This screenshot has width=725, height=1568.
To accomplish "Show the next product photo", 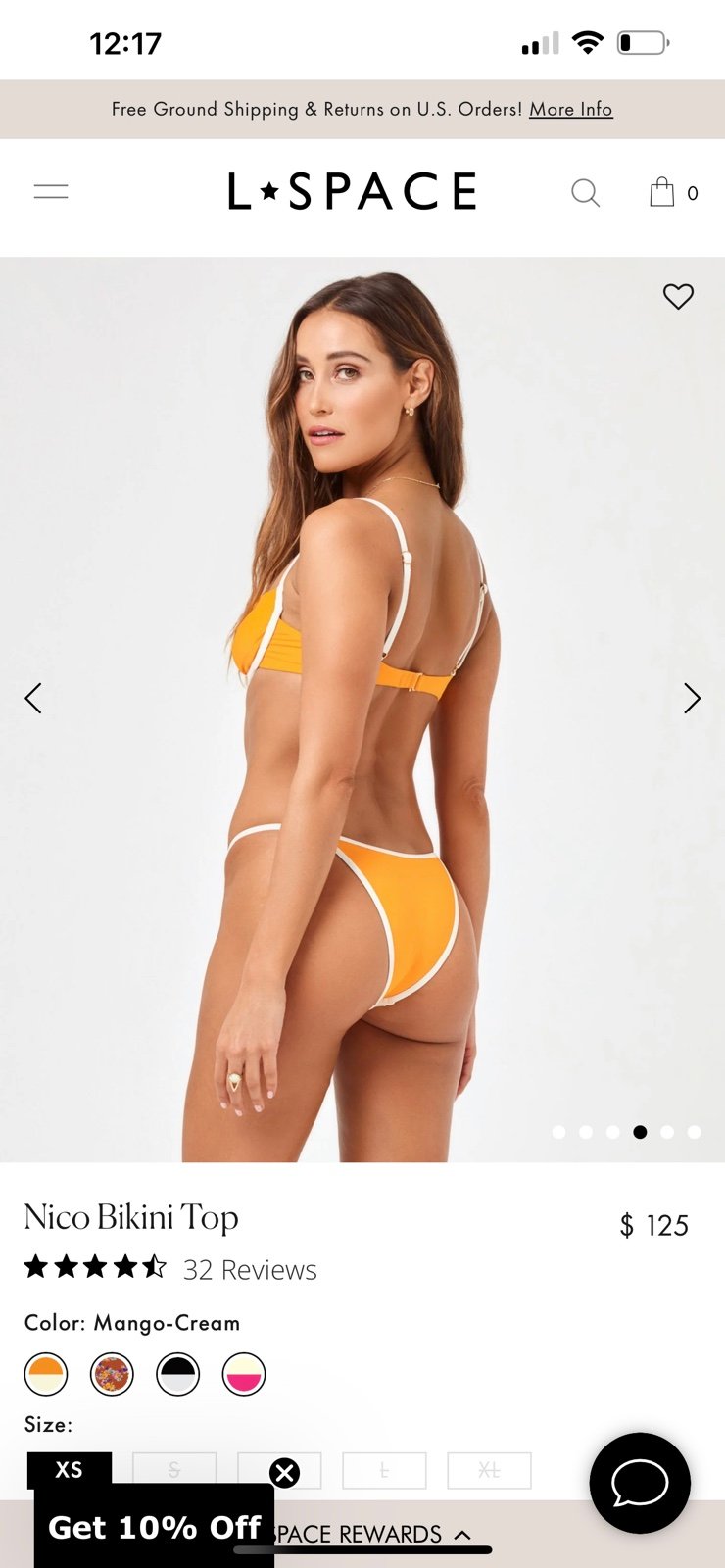I will coord(692,698).
